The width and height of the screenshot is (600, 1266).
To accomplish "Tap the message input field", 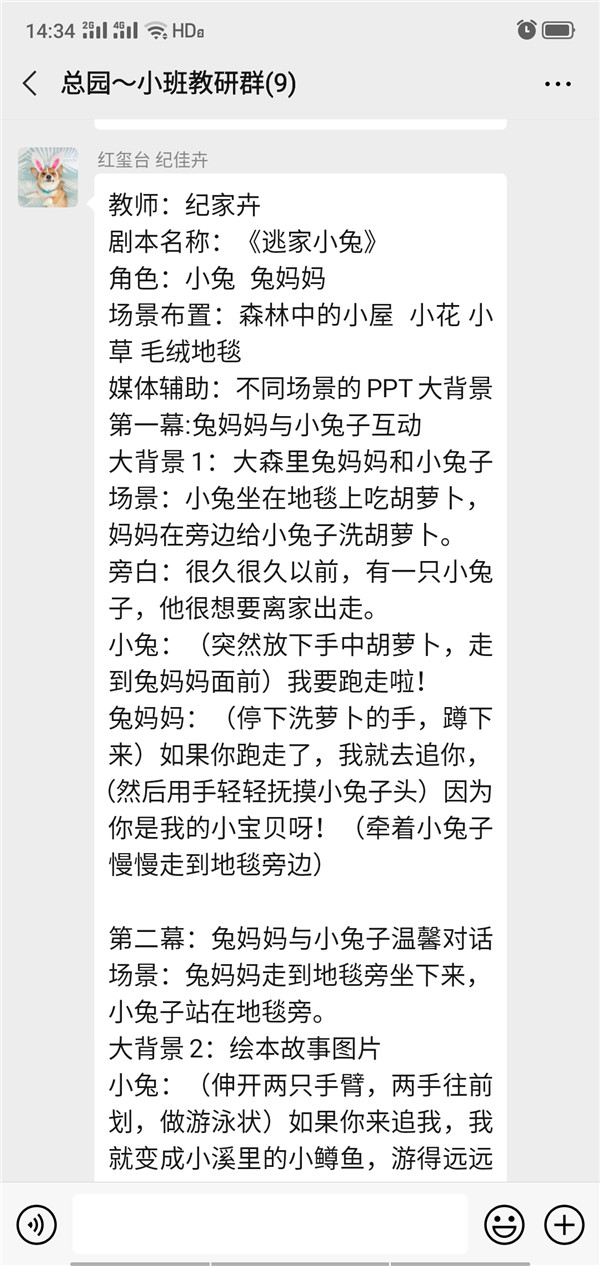I will coord(270,1224).
